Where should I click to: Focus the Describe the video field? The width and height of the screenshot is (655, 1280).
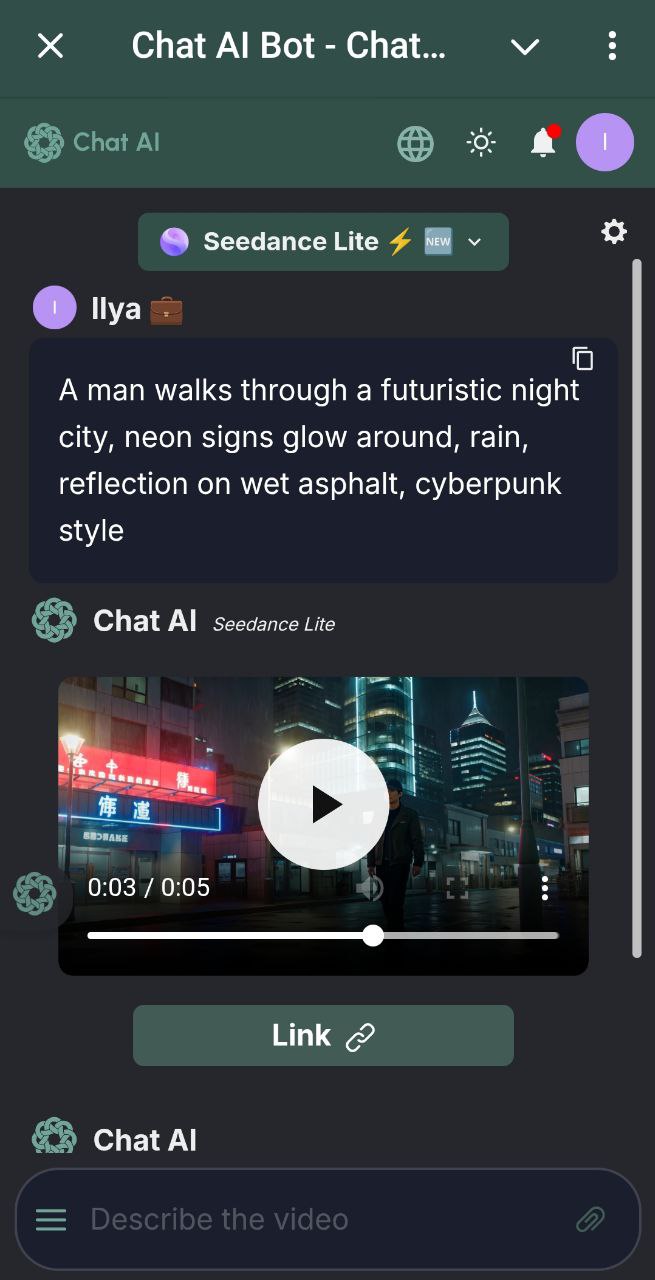pyautogui.click(x=320, y=1220)
